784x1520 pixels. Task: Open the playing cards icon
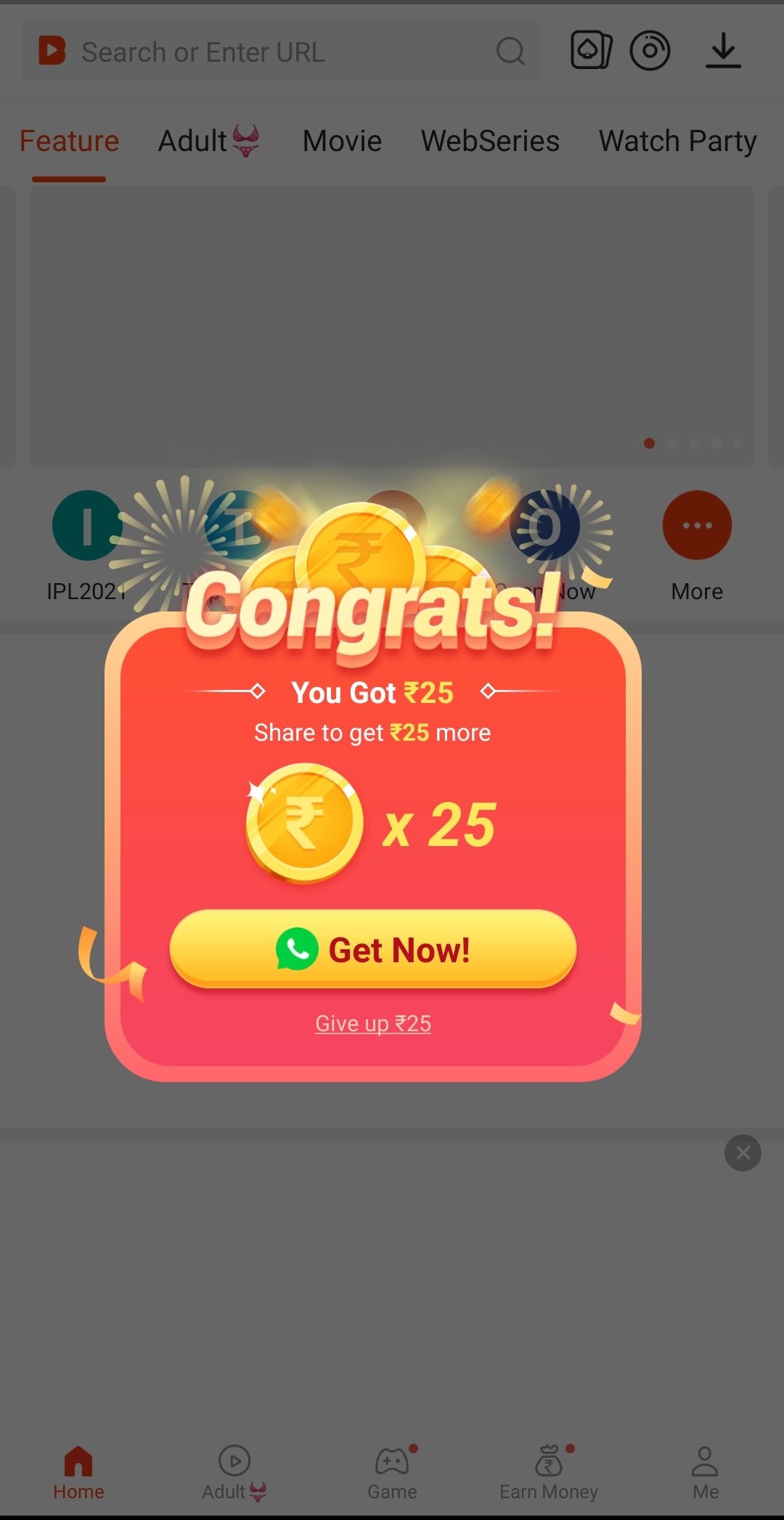592,50
